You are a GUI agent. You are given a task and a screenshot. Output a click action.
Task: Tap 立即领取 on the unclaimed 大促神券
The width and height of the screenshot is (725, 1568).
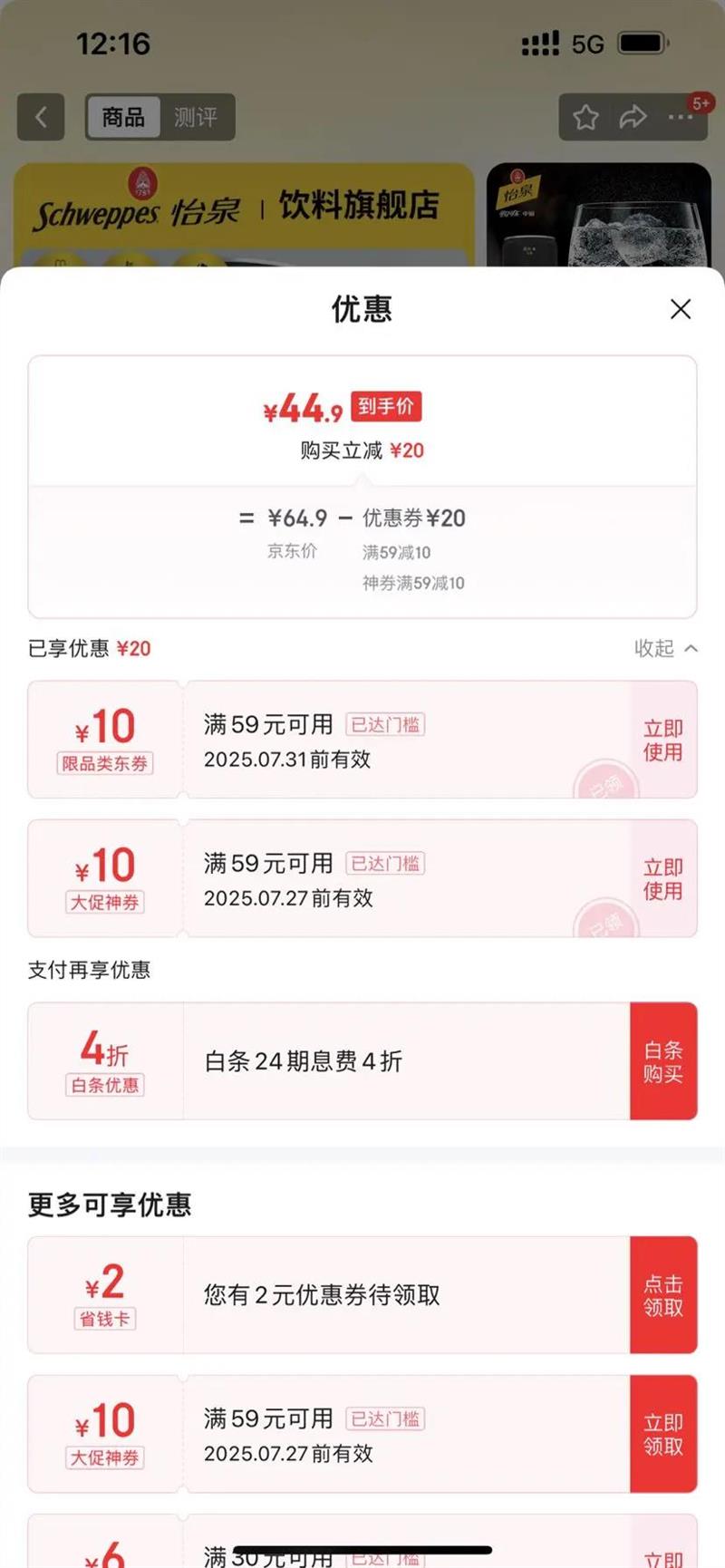click(663, 1434)
